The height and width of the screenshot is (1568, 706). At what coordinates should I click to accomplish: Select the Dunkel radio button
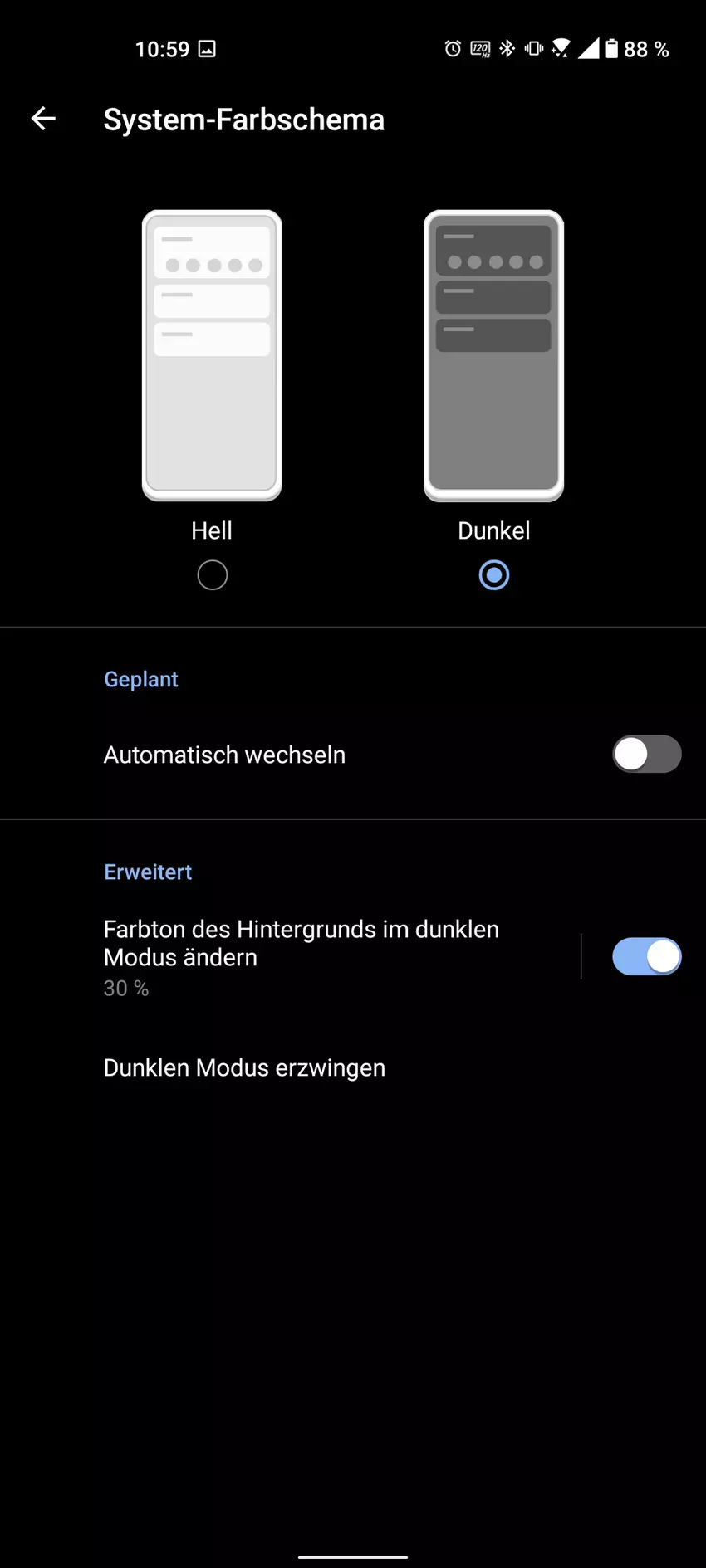[494, 575]
